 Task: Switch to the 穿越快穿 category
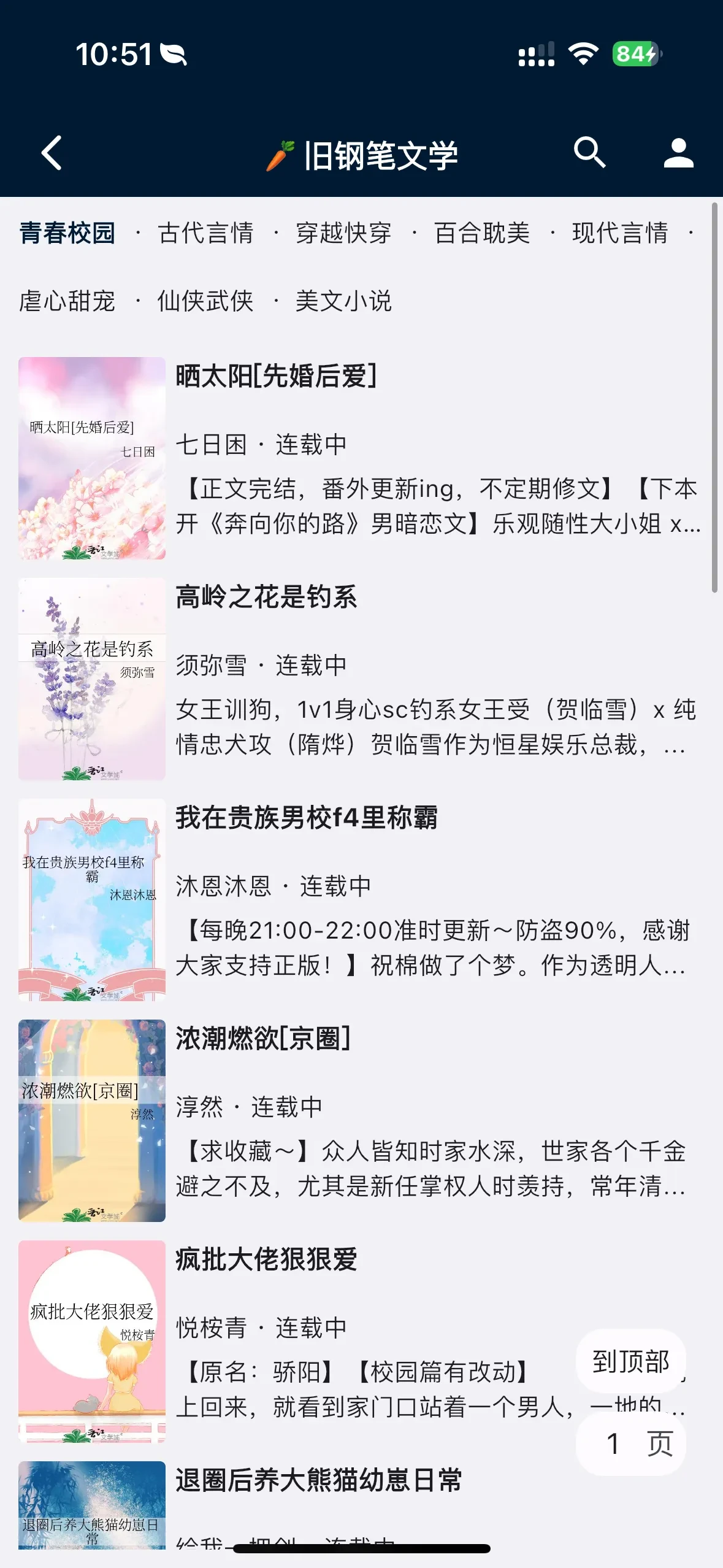343,233
